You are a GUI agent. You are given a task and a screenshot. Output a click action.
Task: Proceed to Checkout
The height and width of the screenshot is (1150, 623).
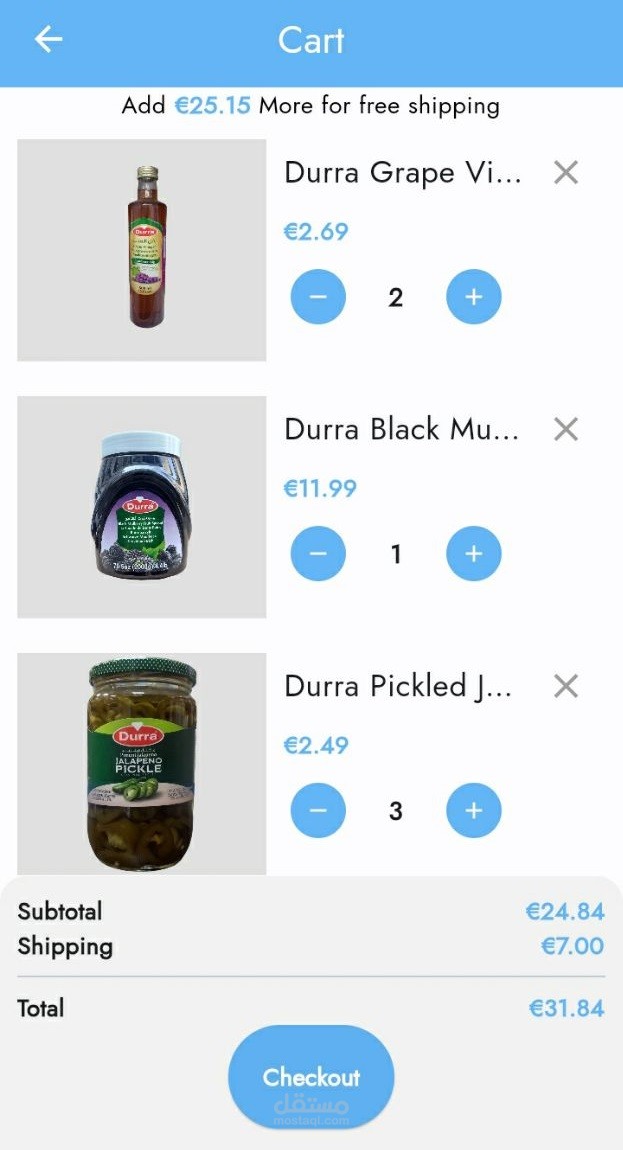[x=311, y=1077]
